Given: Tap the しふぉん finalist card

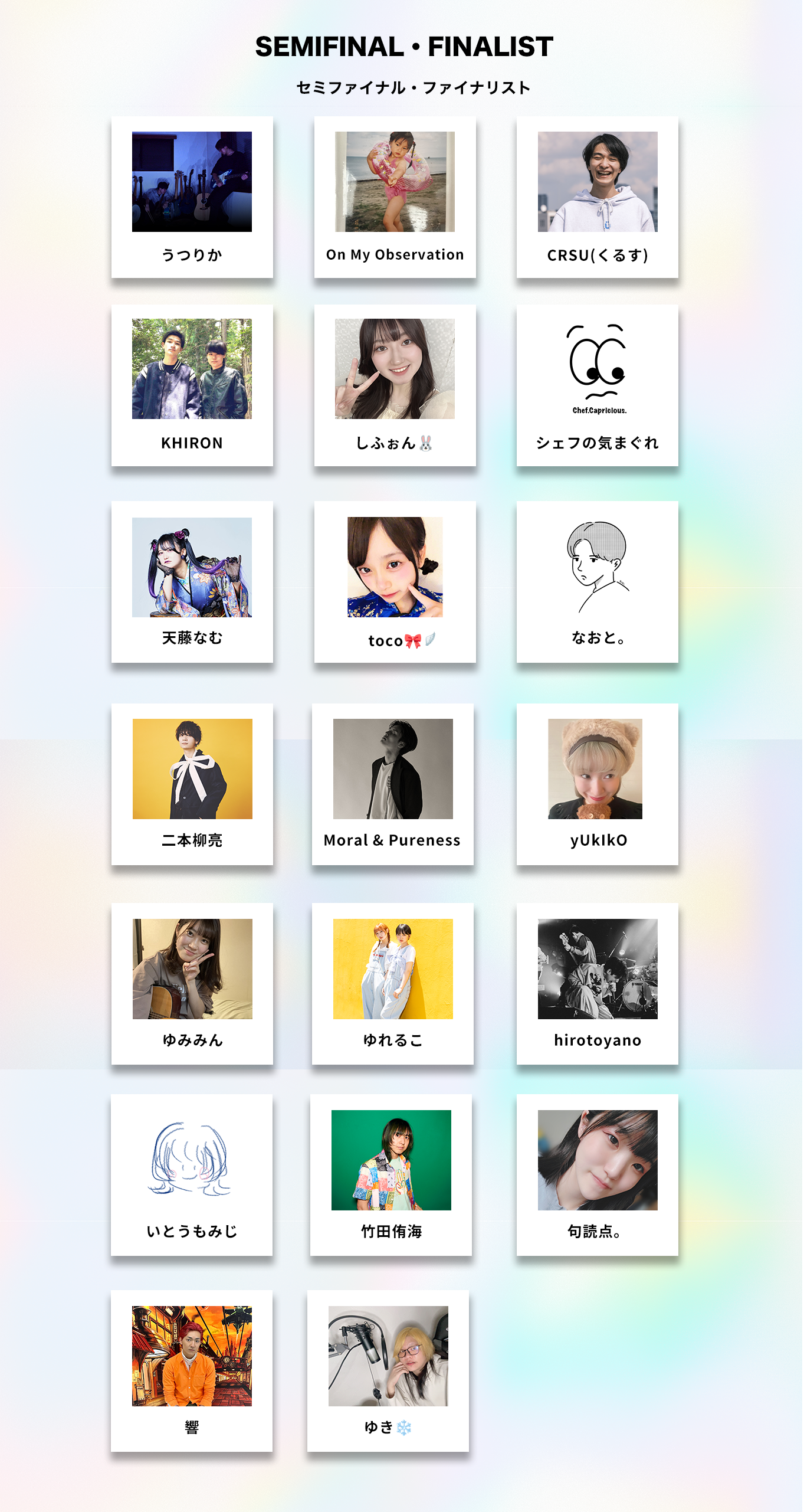Looking at the screenshot, I should (395, 385).
